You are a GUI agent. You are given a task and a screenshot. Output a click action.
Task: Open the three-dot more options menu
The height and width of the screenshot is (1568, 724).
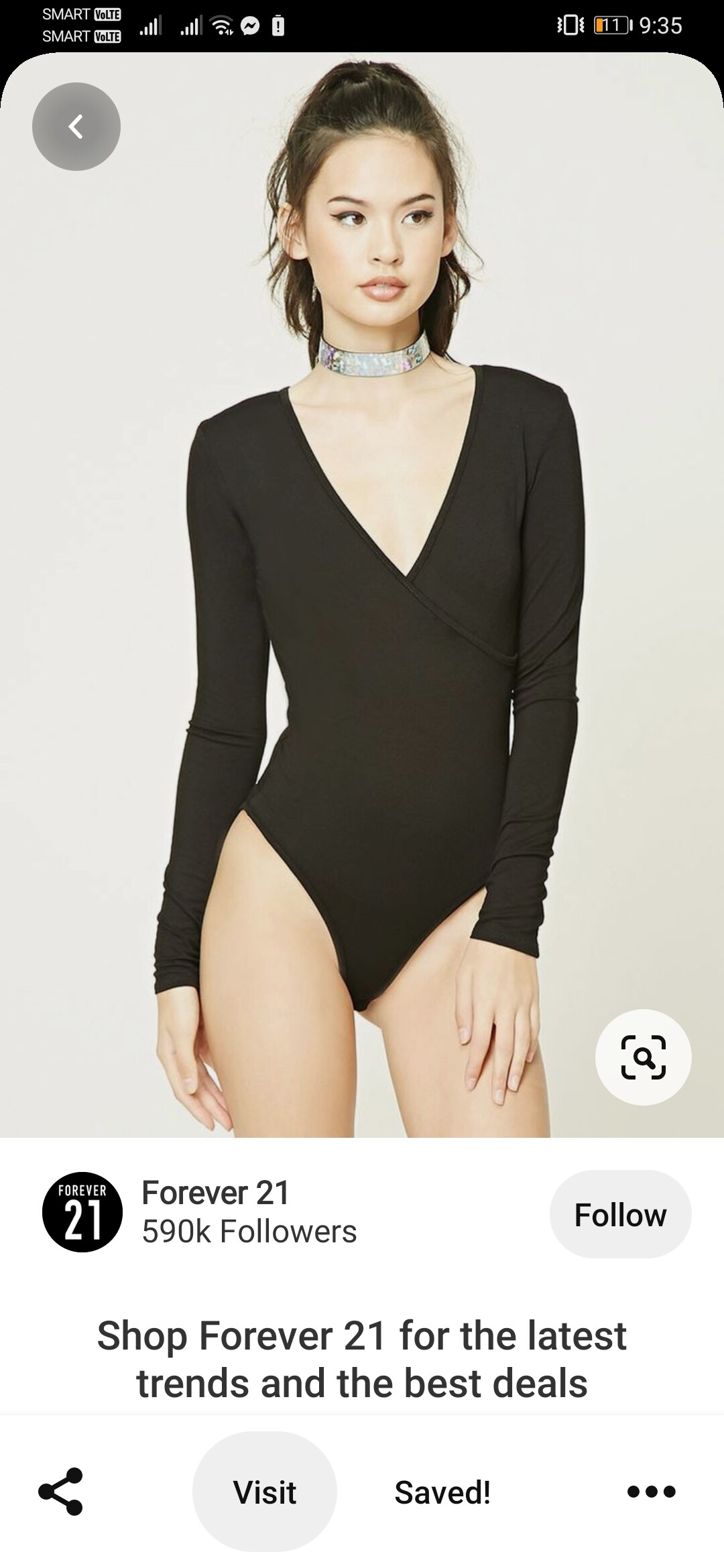(x=651, y=1492)
